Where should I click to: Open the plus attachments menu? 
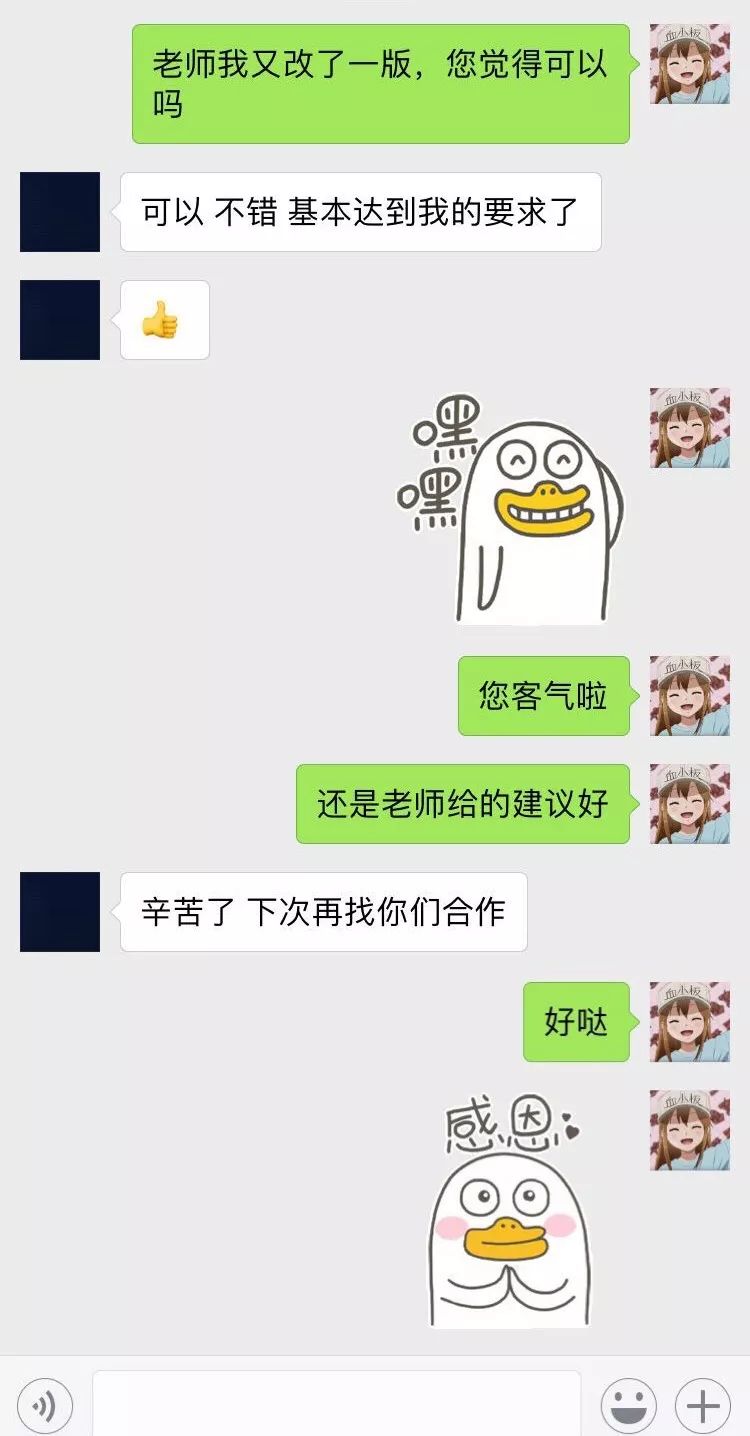[703, 1405]
